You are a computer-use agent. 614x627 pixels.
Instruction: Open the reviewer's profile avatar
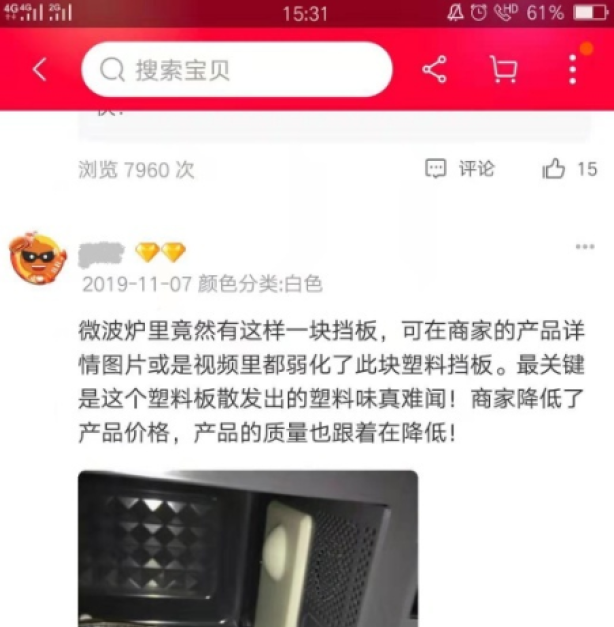tap(37, 260)
